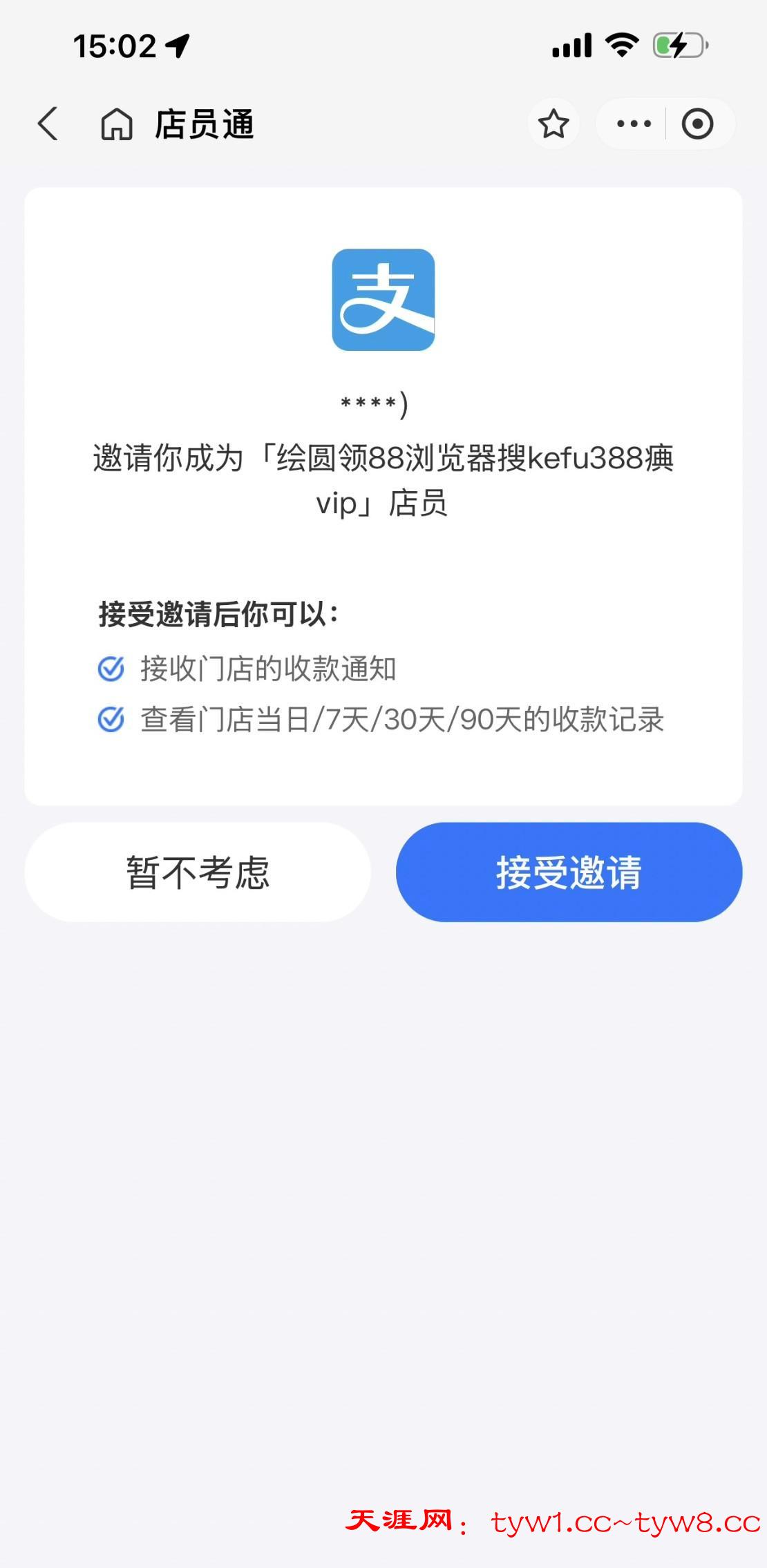Viewport: 767px width, 1568px height.
Task: Favorite this mini program with the star
Action: (x=553, y=124)
